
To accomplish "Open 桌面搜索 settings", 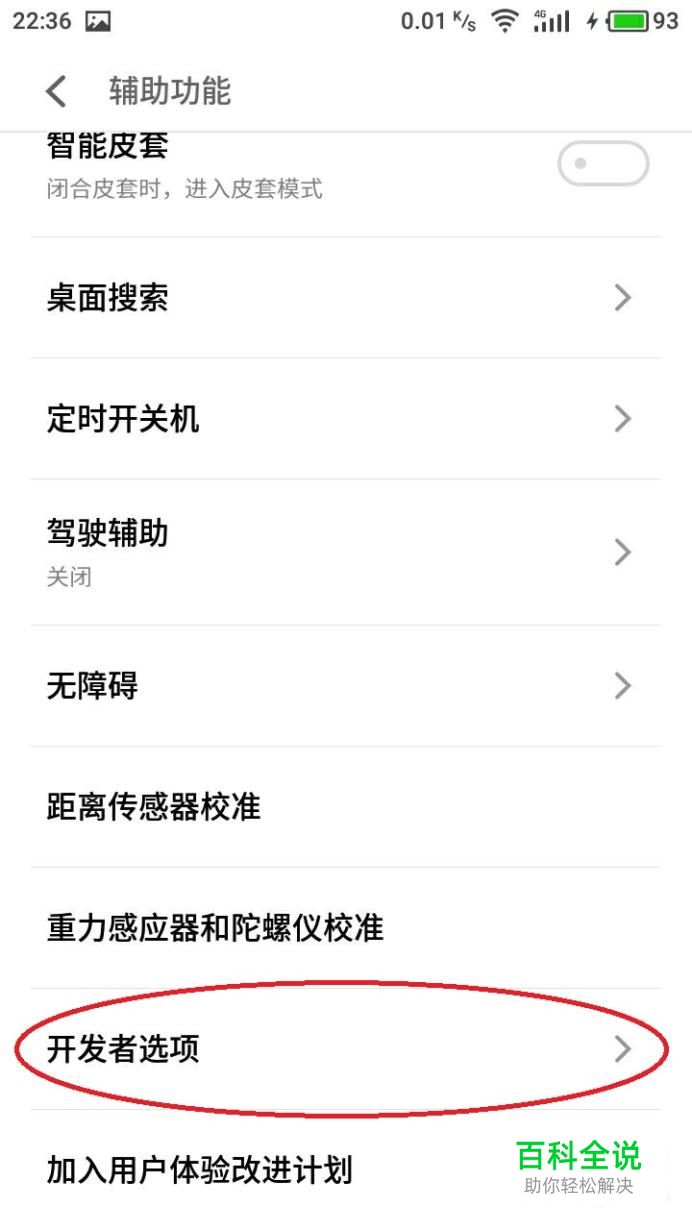I will click(345, 298).
